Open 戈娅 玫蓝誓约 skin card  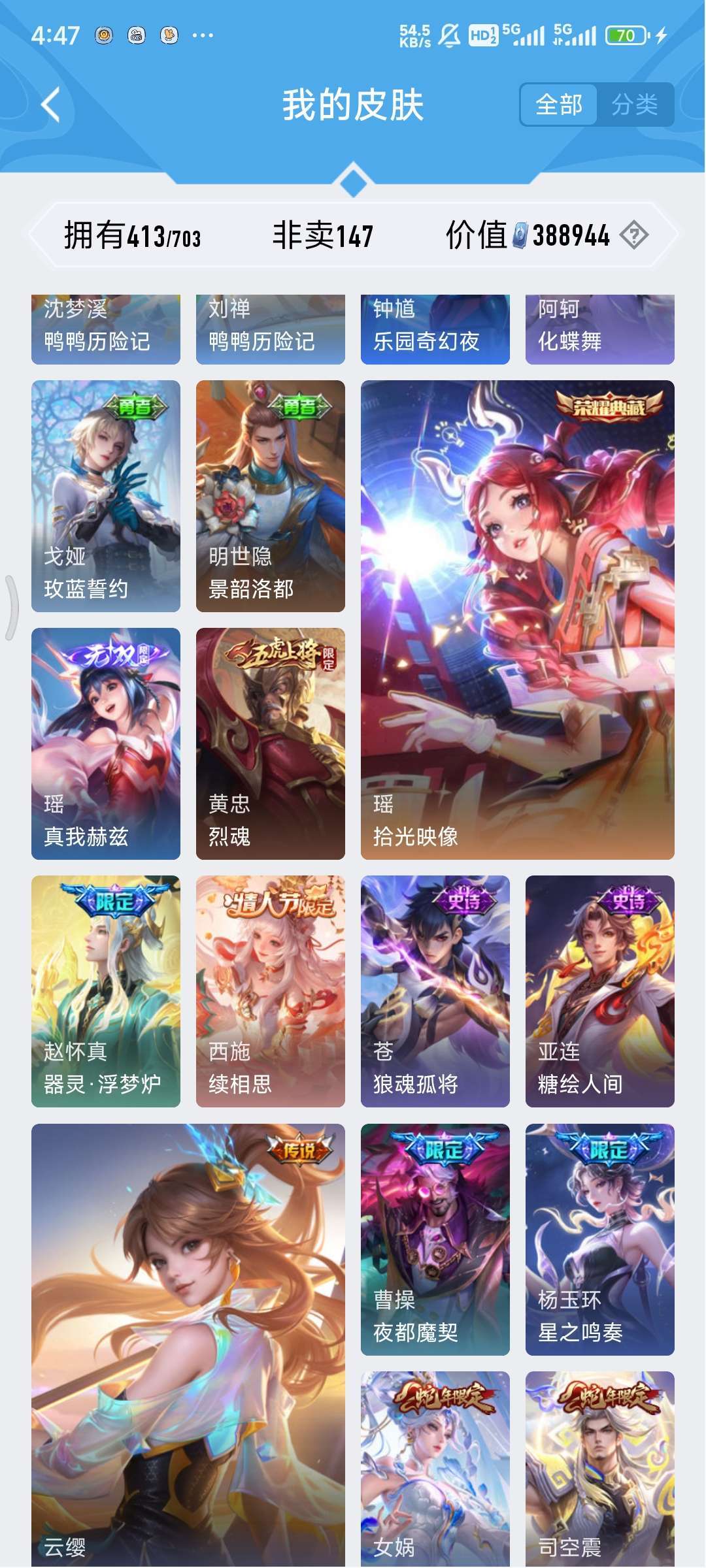(106, 496)
